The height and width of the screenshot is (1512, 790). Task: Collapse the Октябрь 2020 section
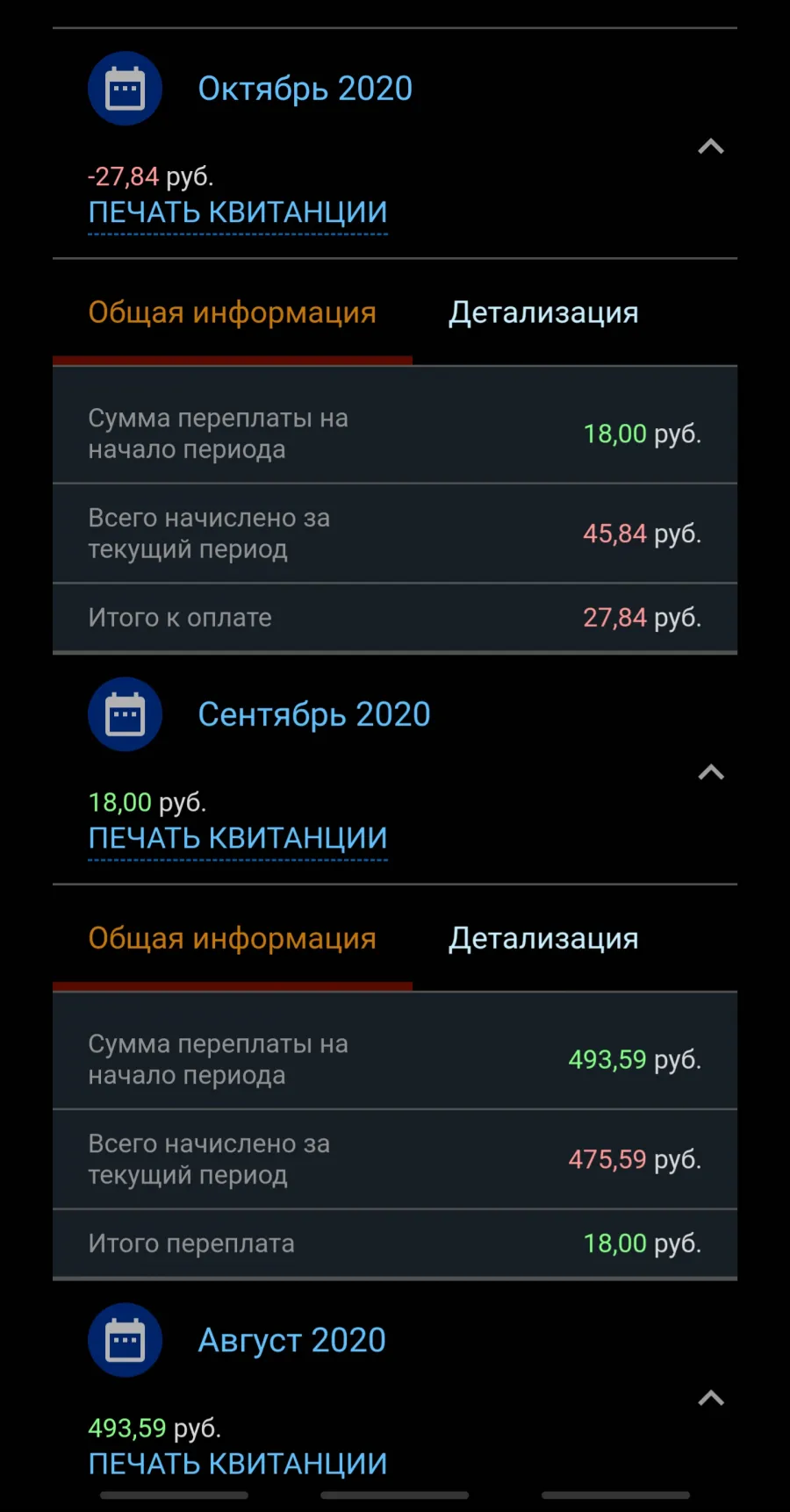point(710,147)
